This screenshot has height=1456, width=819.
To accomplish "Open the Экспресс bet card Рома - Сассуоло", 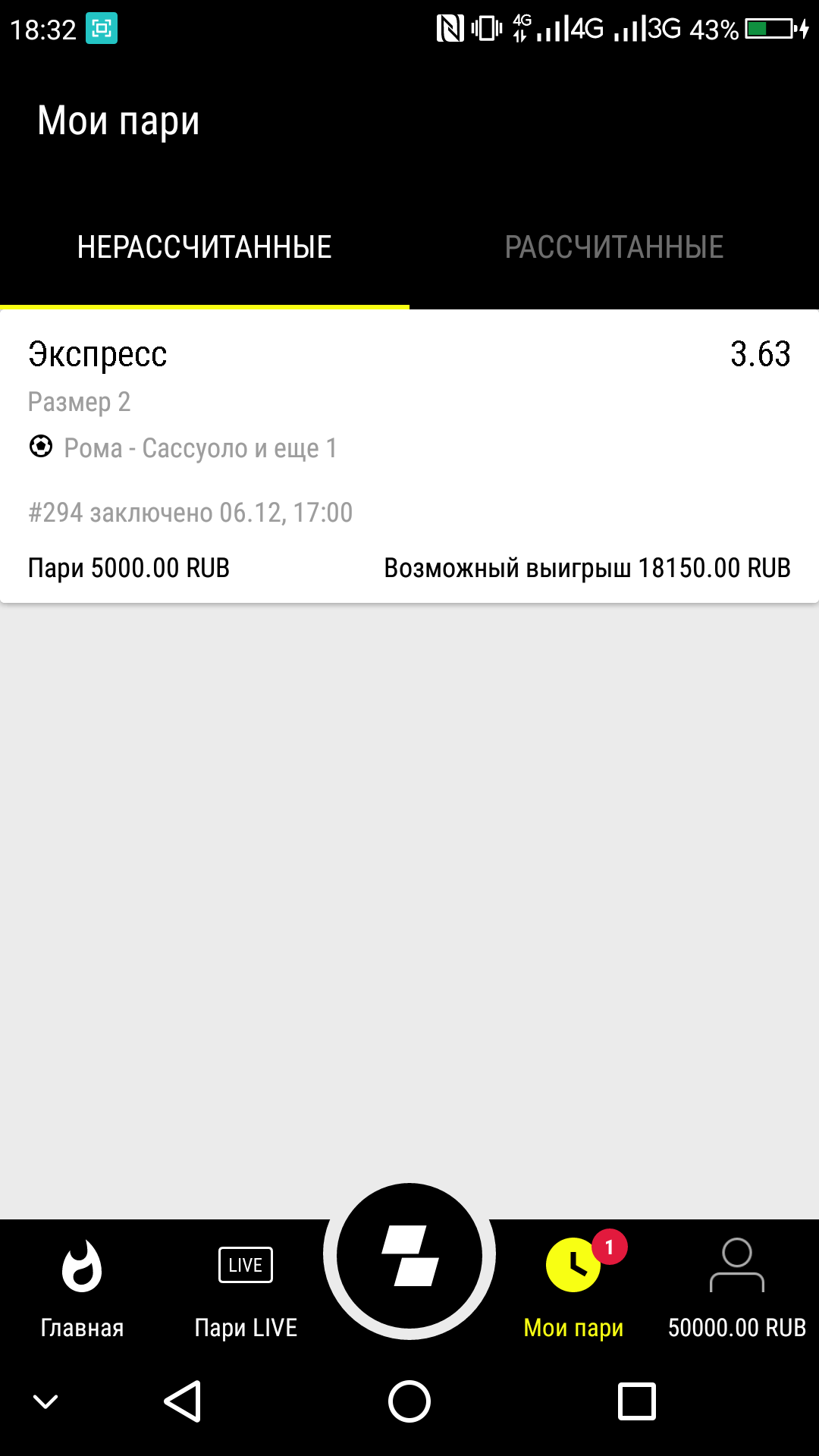I will point(409,455).
